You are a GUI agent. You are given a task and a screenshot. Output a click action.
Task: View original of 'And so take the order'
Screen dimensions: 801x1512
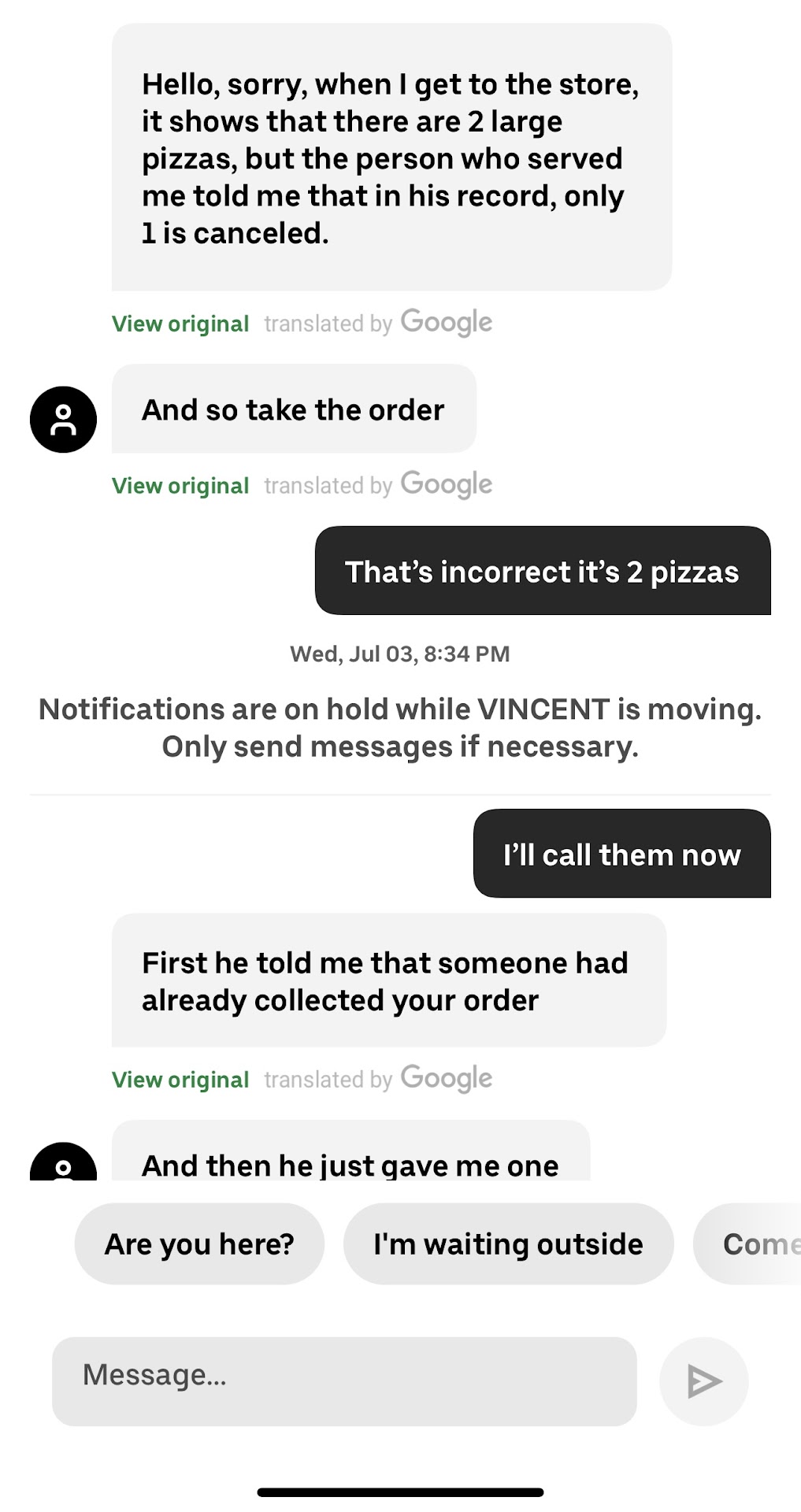180,486
